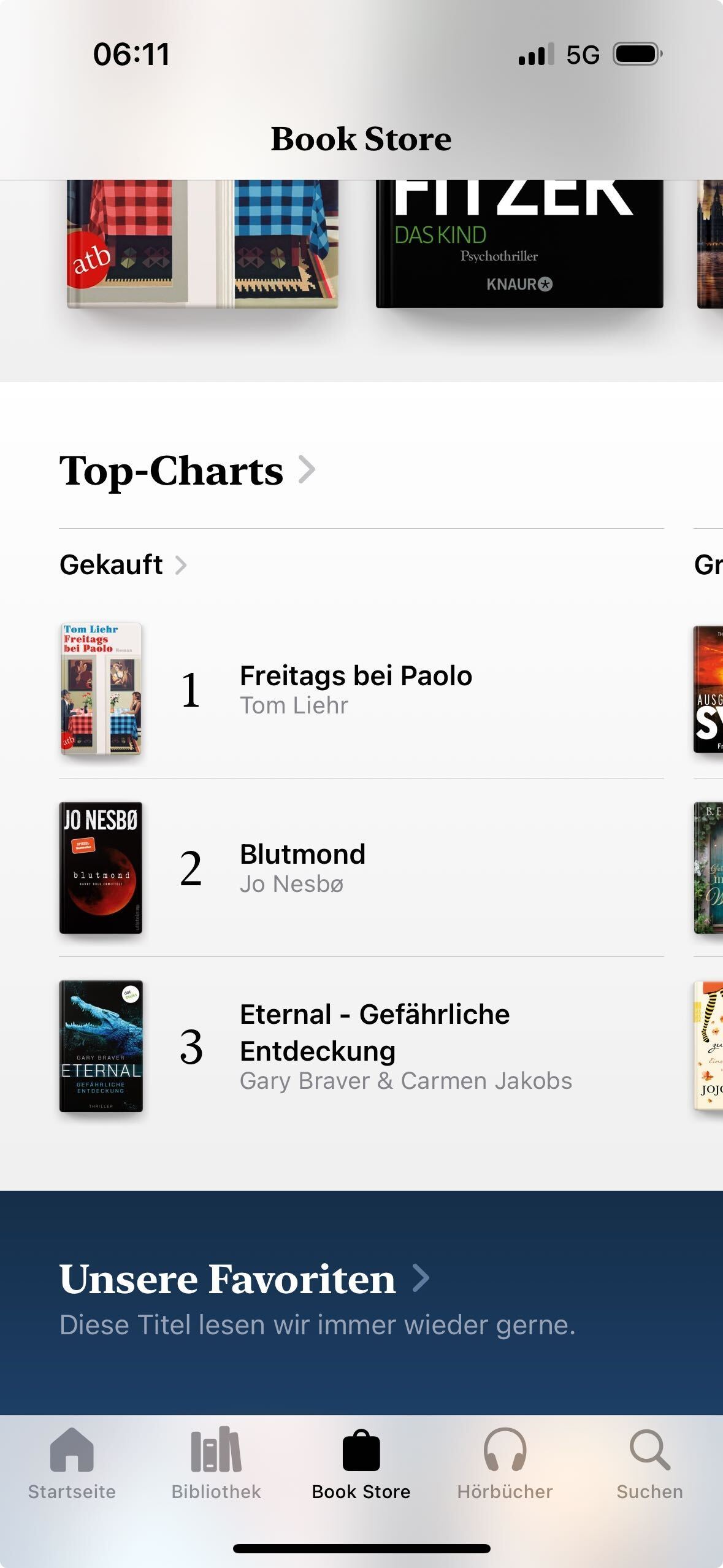
Task: Open Blutmond by Jo Nesbø
Action: [x=302, y=868]
